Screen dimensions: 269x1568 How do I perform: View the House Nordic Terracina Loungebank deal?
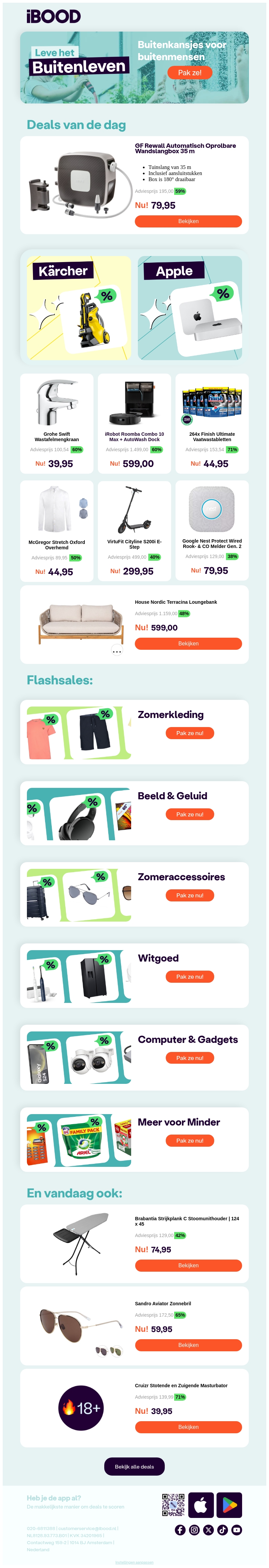pos(188,643)
